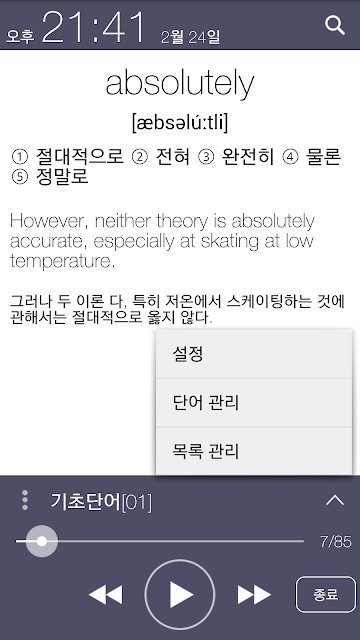Select 설정 from the popup menu
Viewport: 360px width, 640px height.
point(254,354)
